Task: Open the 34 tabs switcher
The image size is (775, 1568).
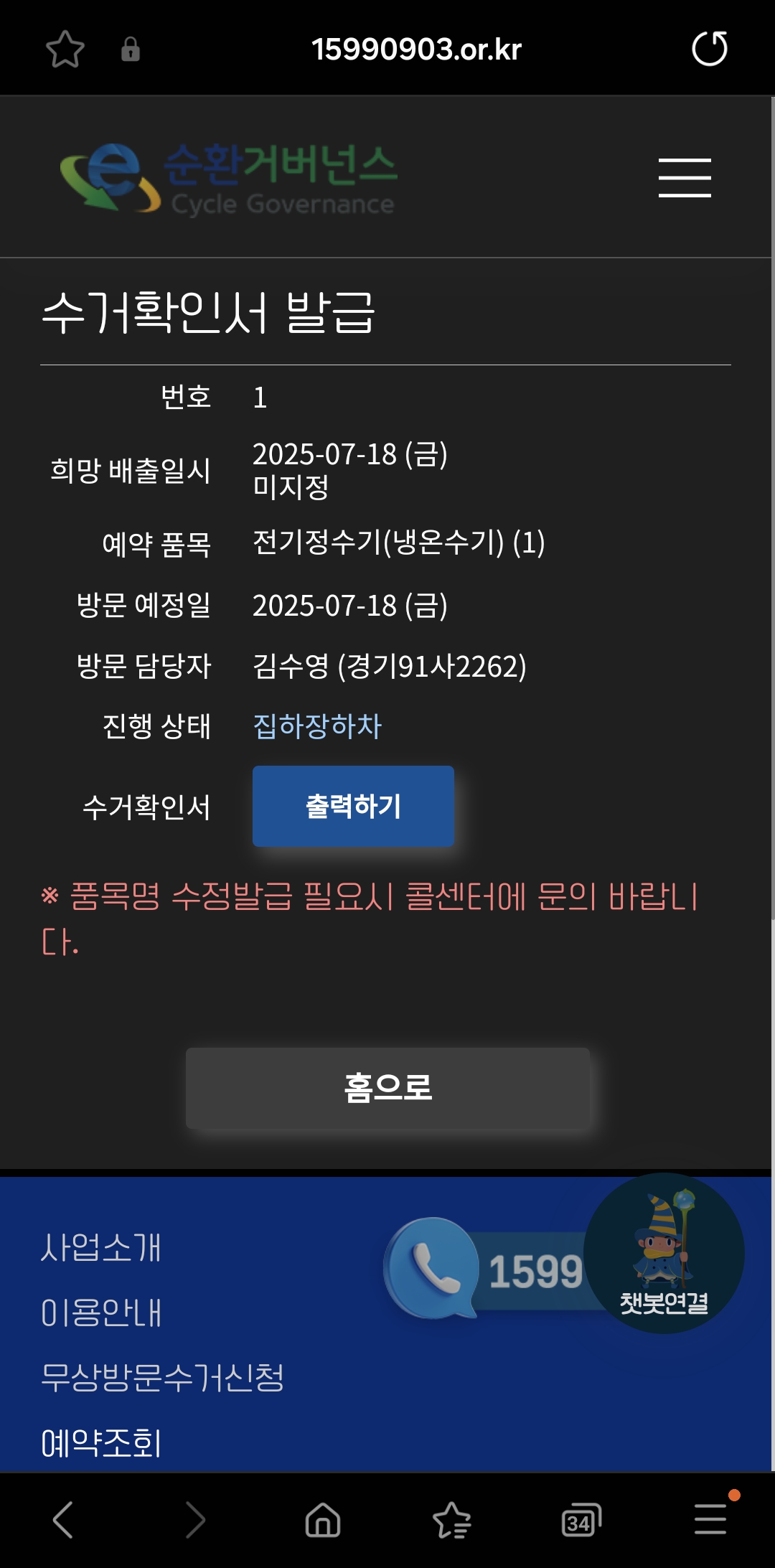Action: pos(581,1520)
